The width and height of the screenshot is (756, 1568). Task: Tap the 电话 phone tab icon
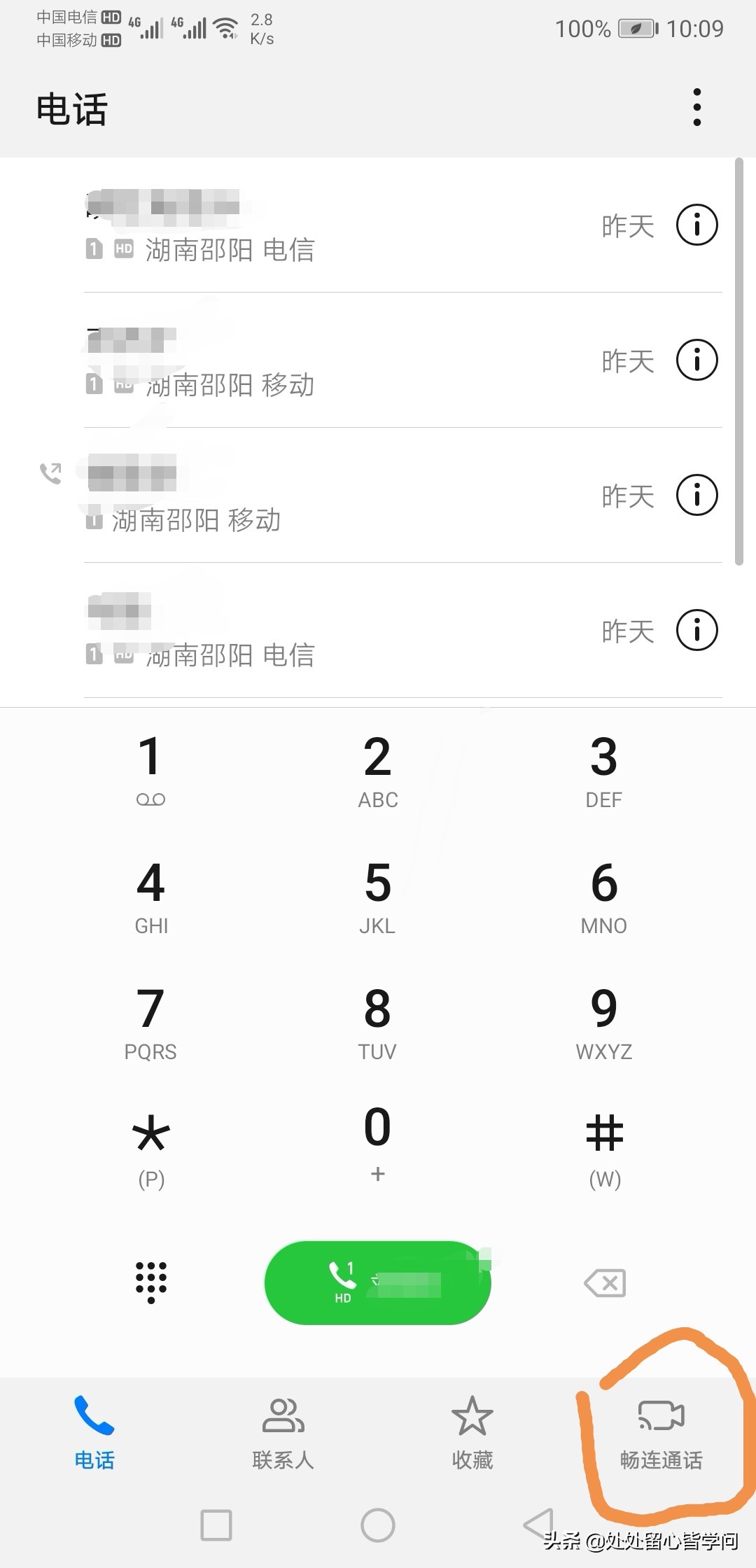pyautogui.click(x=93, y=1414)
